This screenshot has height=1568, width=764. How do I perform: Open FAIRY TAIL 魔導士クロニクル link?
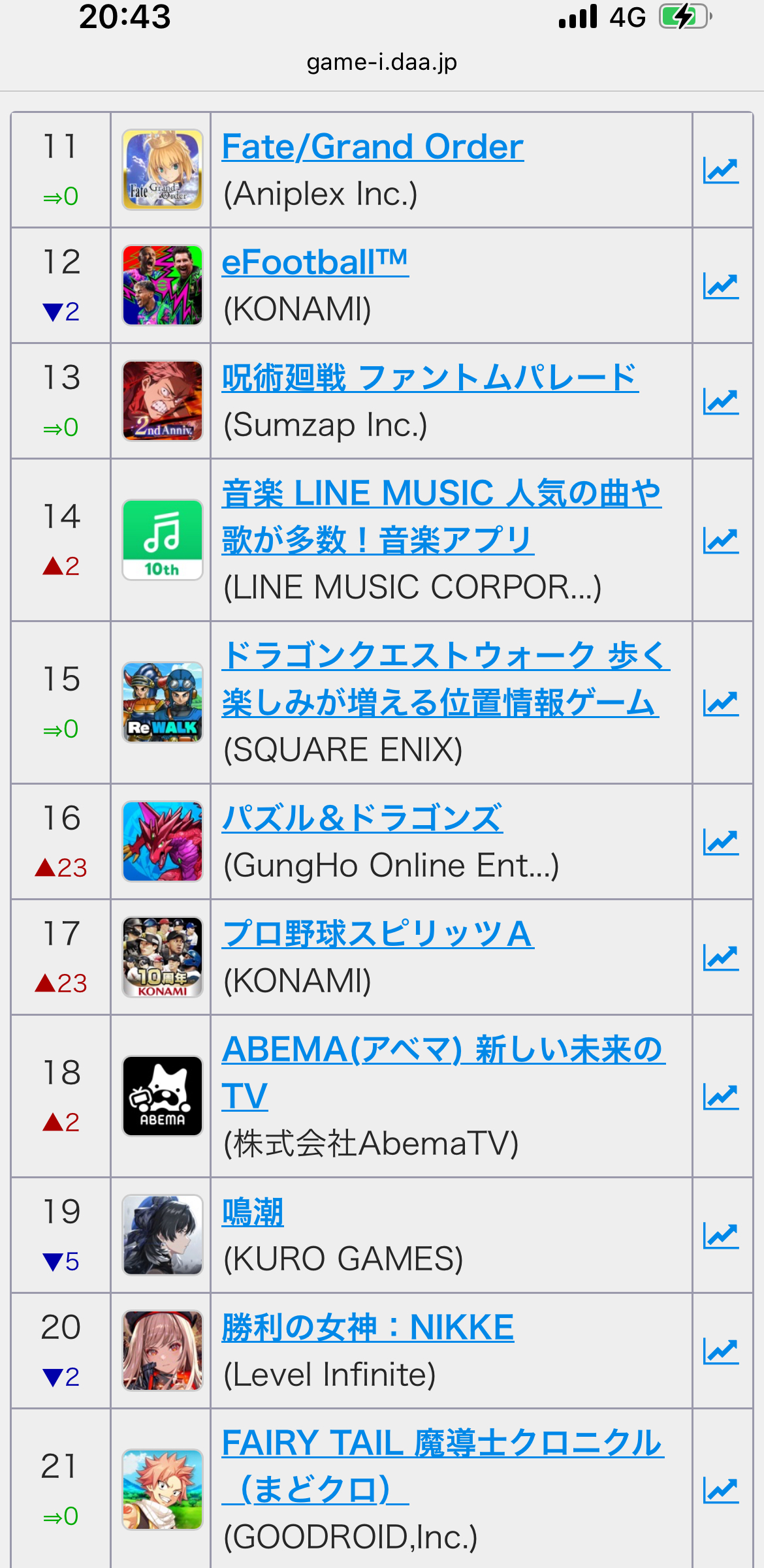click(443, 1466)
